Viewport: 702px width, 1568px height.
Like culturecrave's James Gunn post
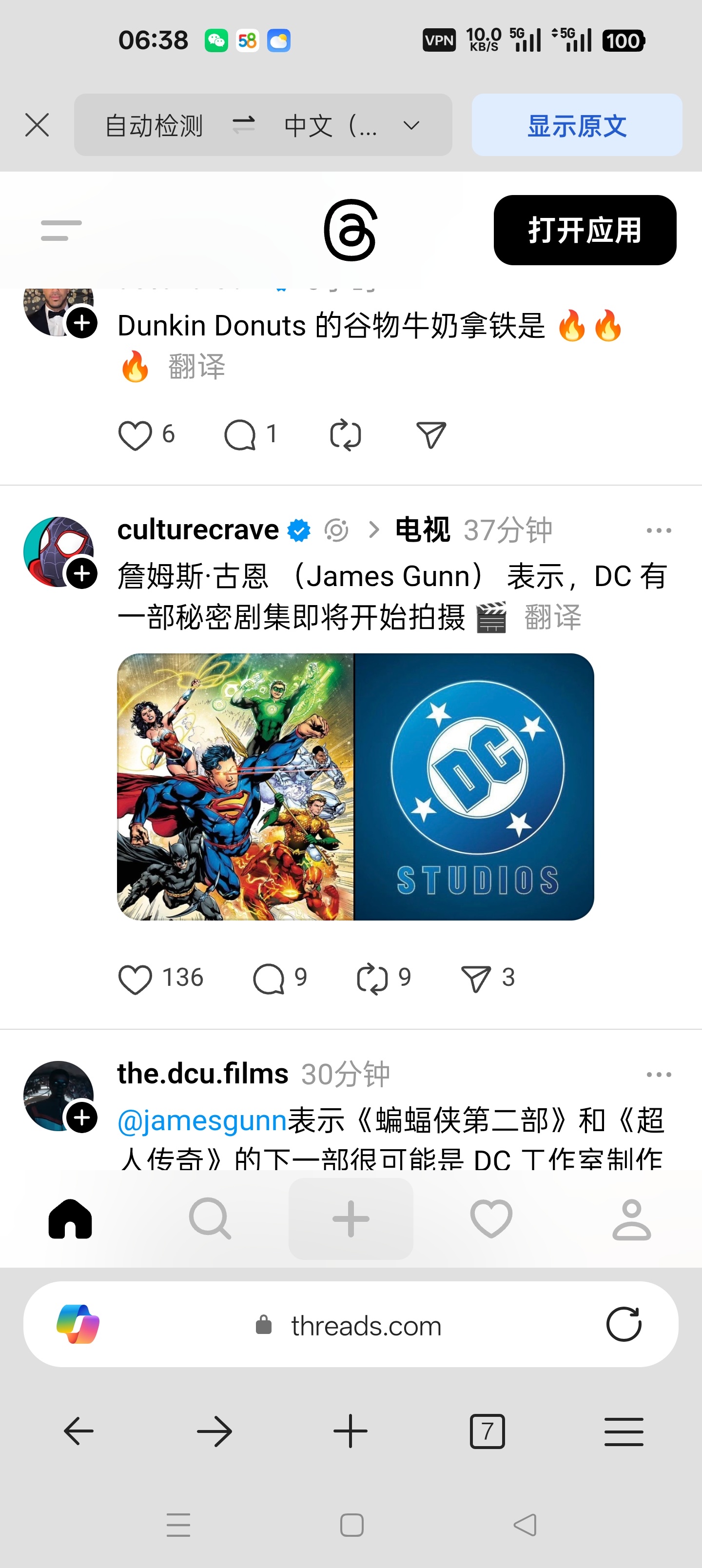click(x=135, y=979)
